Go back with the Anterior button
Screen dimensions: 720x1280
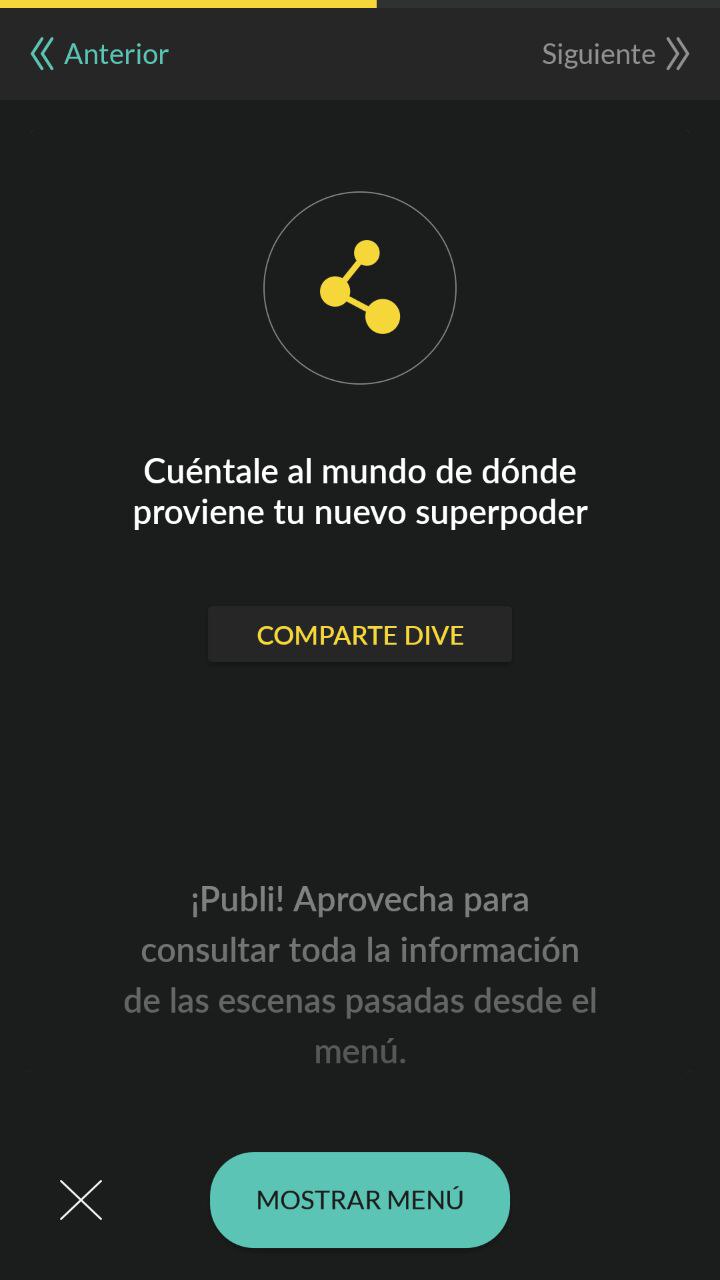(x=100, y=54)
